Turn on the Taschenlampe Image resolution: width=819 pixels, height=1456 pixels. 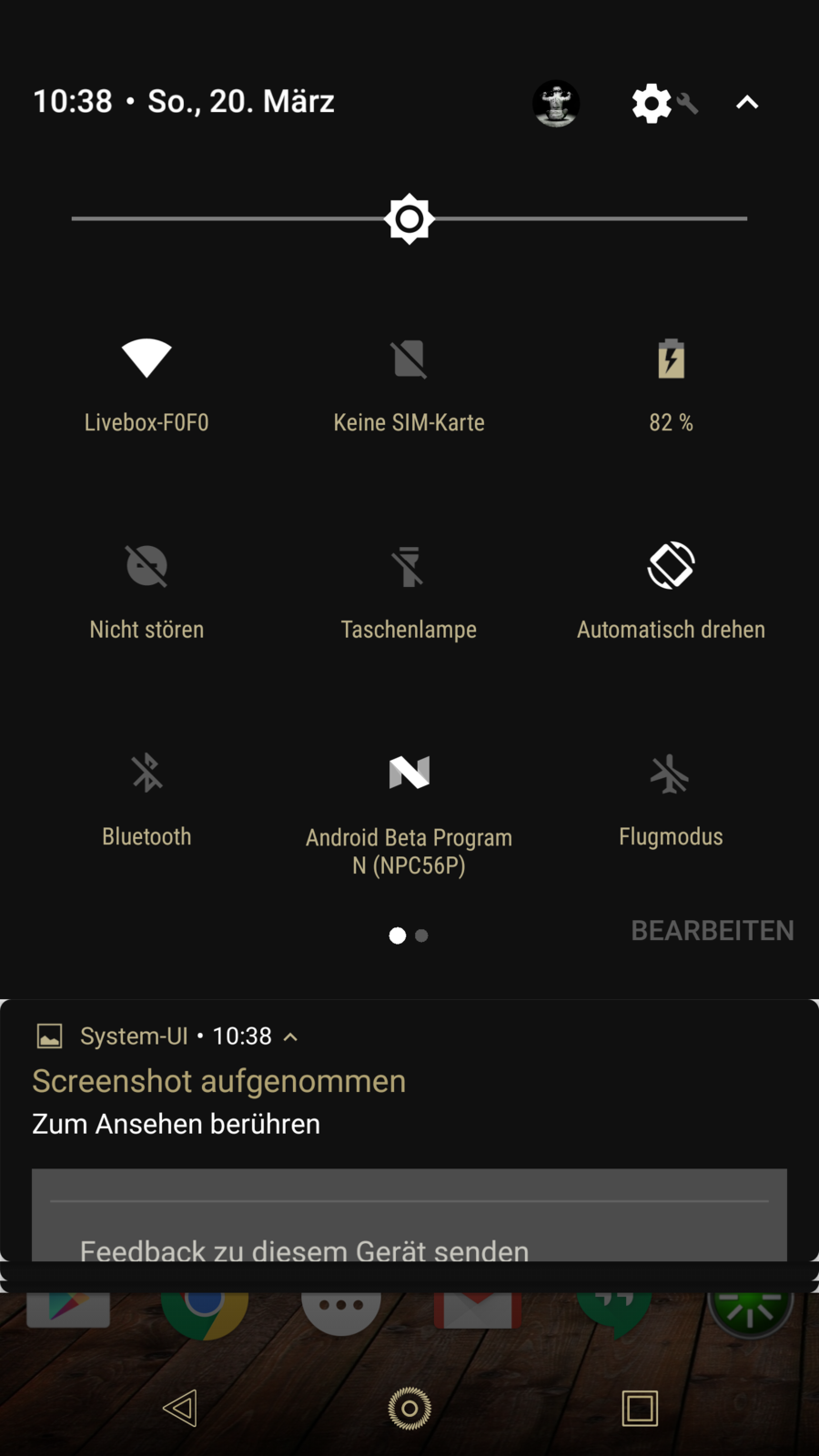pos(409,566)
